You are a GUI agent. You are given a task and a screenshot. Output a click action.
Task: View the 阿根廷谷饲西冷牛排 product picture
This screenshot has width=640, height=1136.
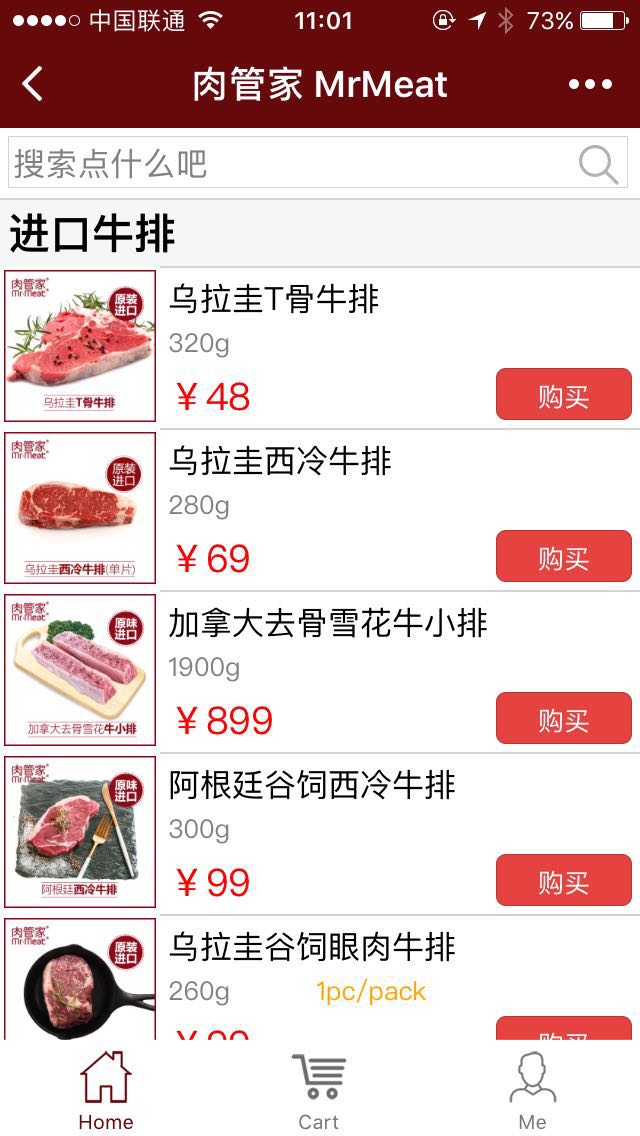80,832
